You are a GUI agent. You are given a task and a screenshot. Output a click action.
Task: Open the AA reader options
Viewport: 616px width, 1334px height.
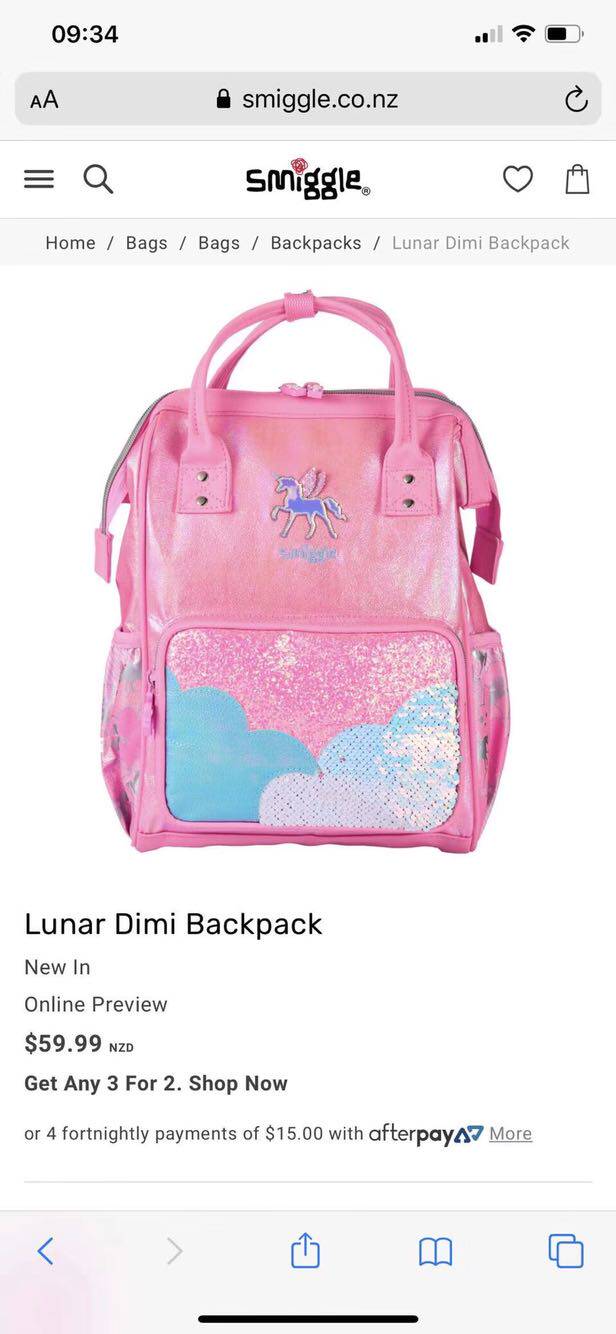coord(44,100)
